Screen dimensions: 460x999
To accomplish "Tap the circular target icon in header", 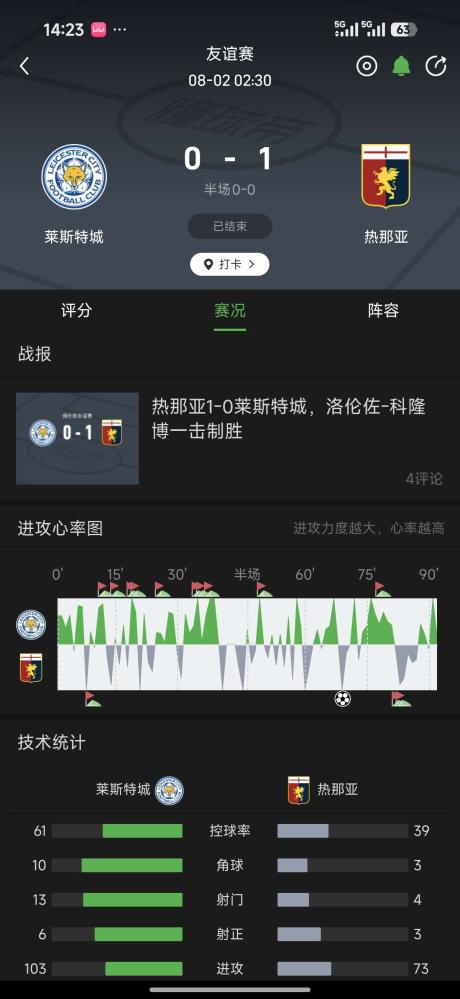I will pyautogui.click(x=366, y=66).
